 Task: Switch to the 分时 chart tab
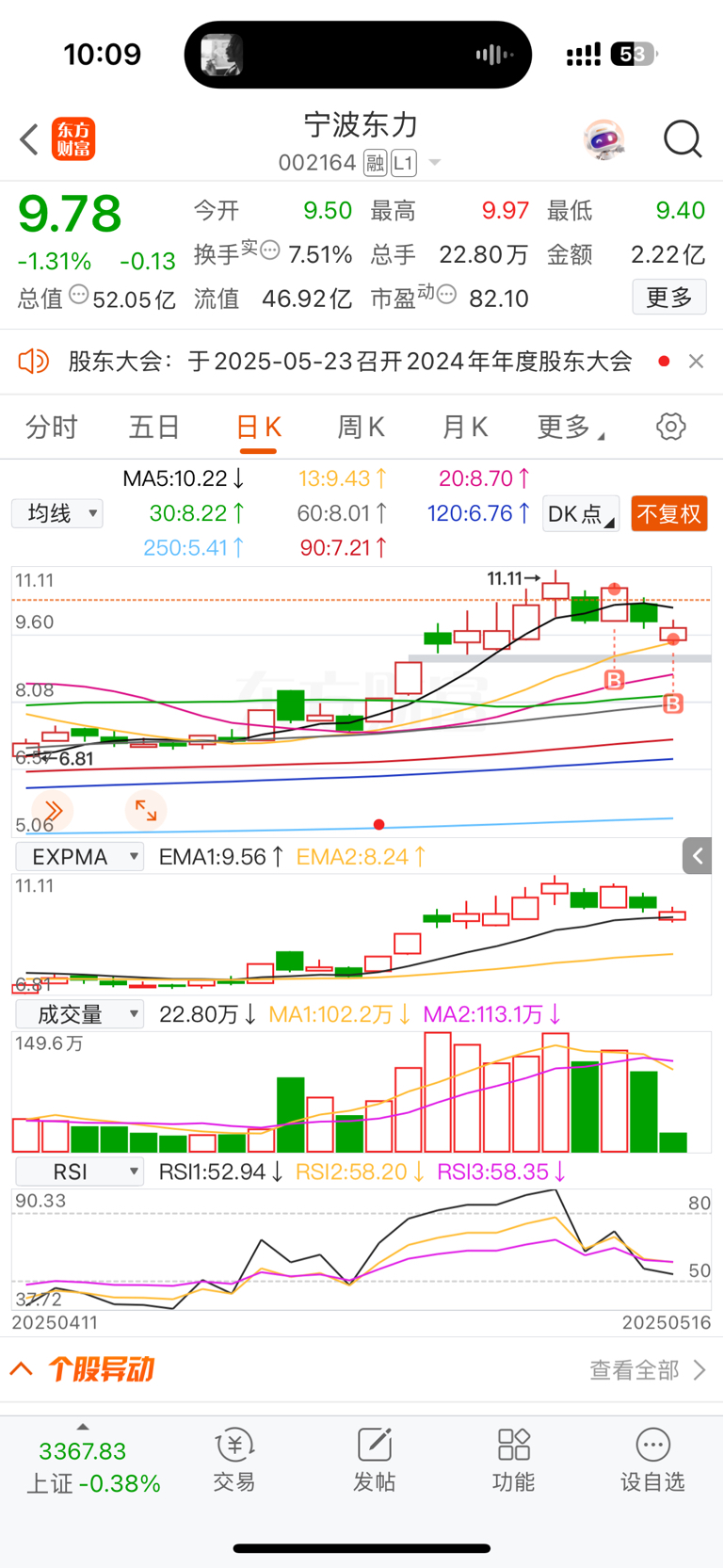pos(52,428)
